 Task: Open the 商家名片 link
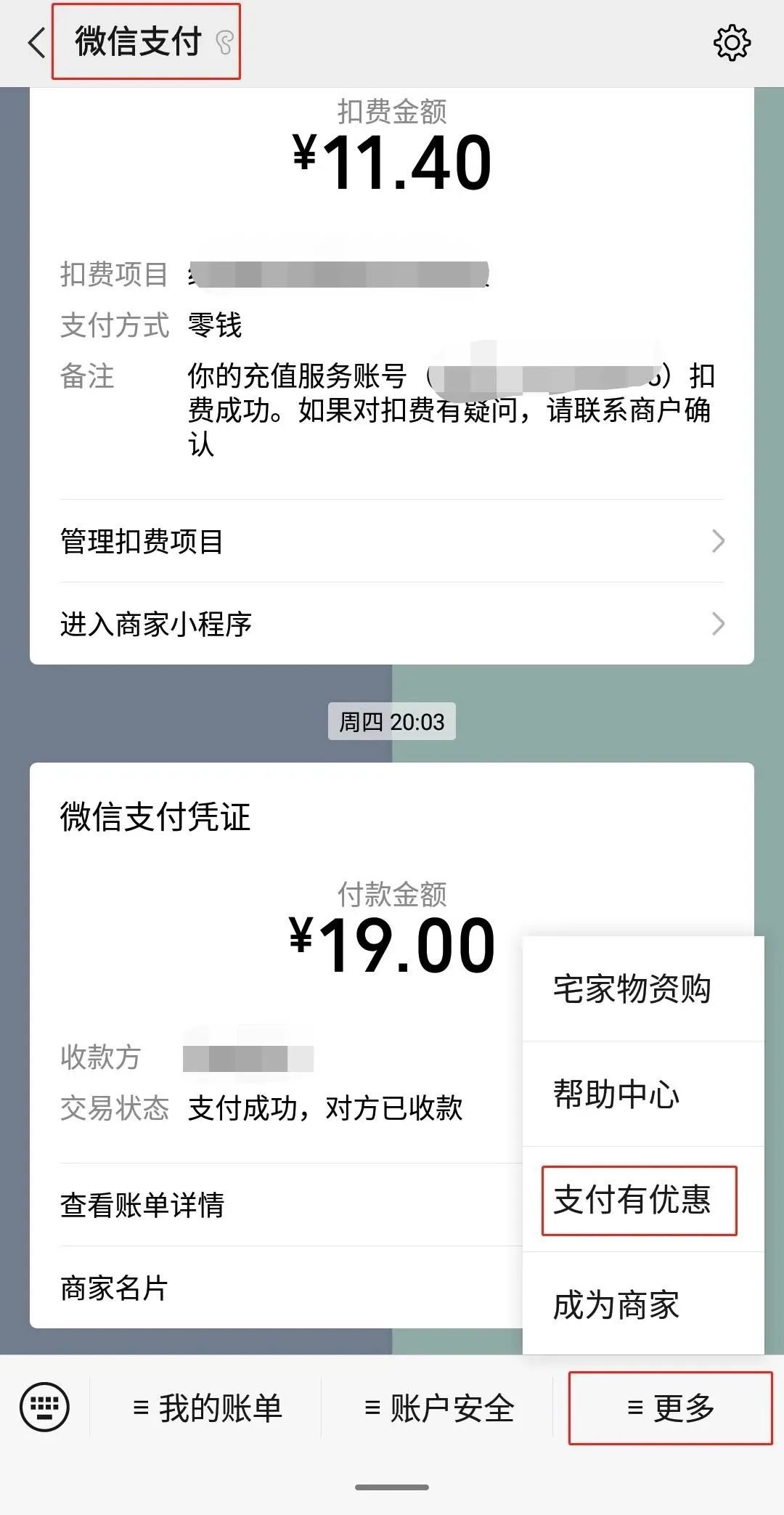coord(113,1288)
